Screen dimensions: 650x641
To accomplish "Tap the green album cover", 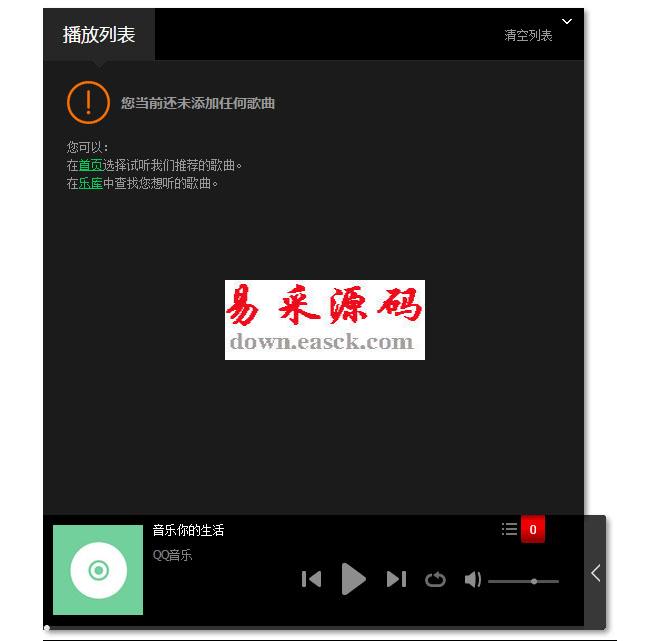I will tap(98, 570).
